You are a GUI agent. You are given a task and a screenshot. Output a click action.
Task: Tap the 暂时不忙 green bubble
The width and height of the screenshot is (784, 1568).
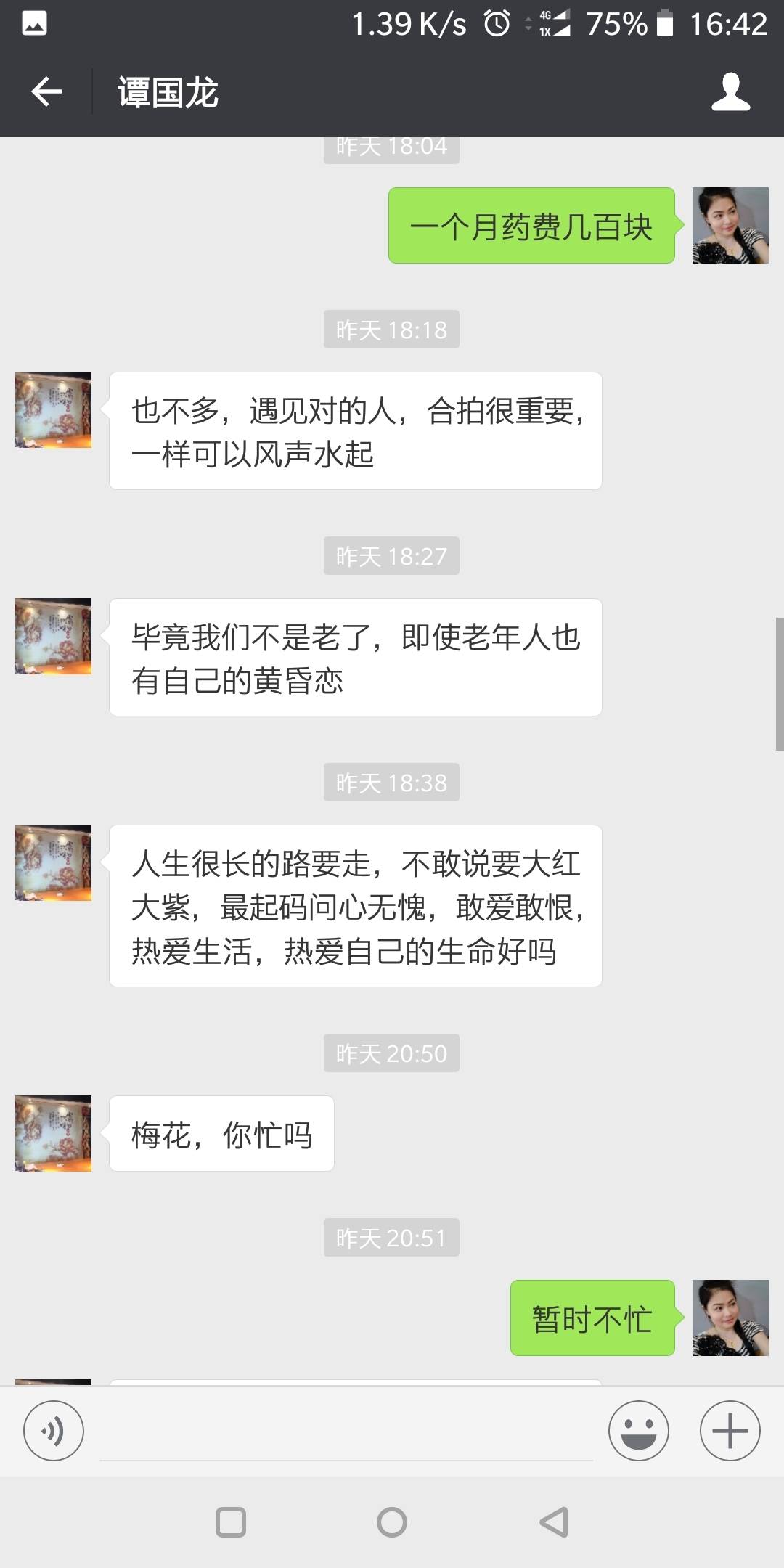tap(592, 1318)
